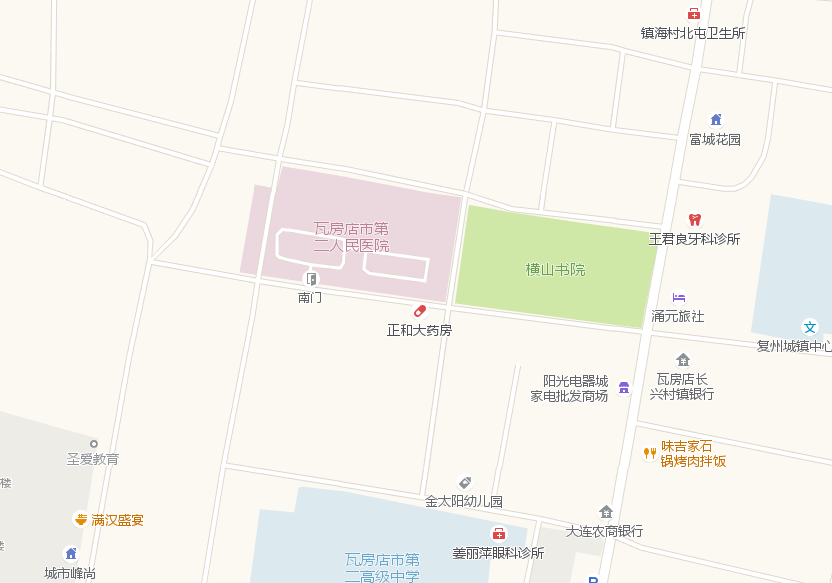832x583 pixels.
Task: Open the 阳光电器城家电批发商场 shop marker
Action: click(624, 388)
